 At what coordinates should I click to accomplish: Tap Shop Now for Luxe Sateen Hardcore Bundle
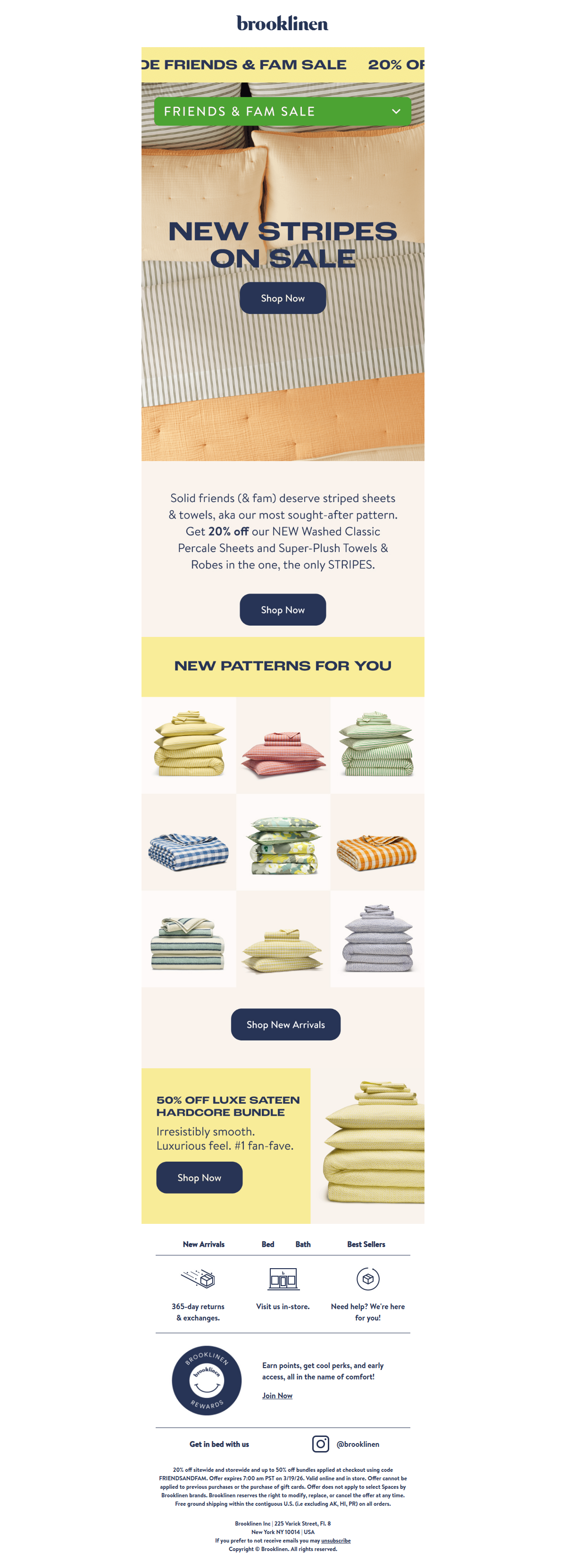pyautogui.click(x=199, y=1178)
